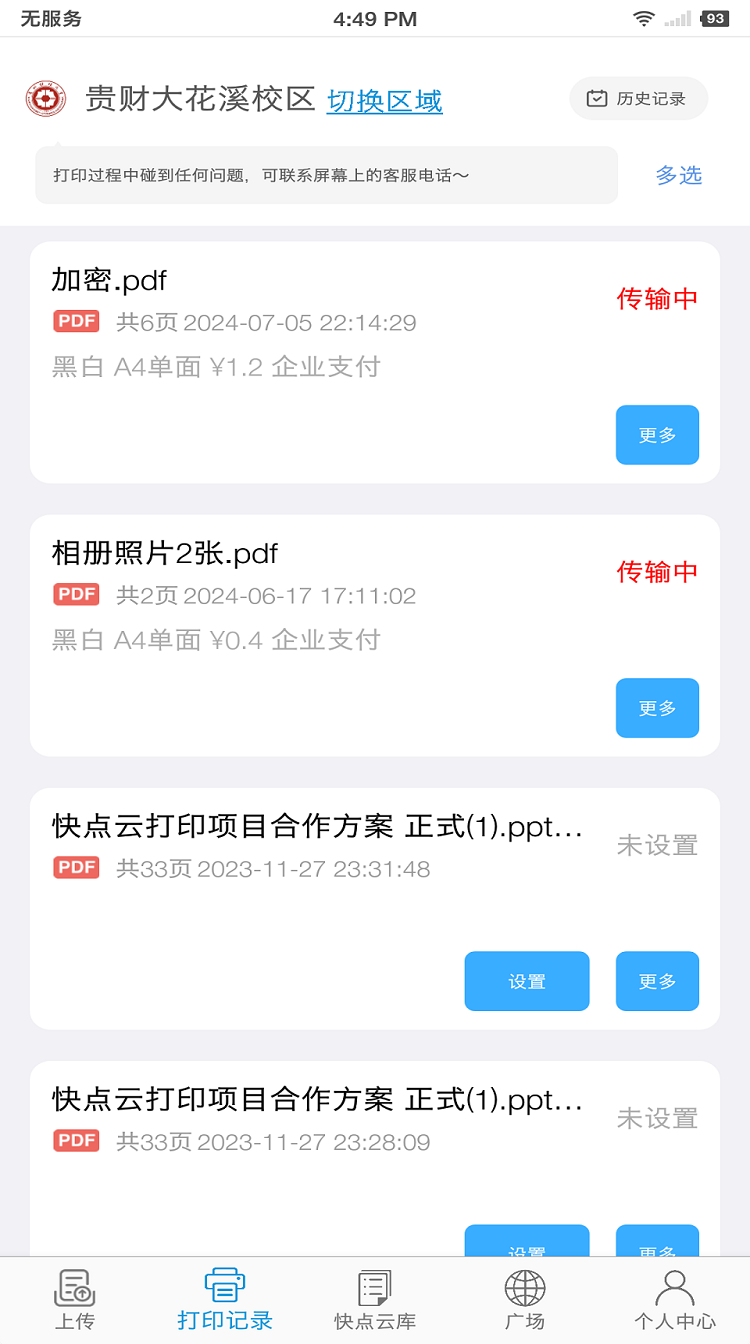Open 历史记录 history records
Image resolution: width=750 pixels, height=1344 pixels.
tap(640, 98)
